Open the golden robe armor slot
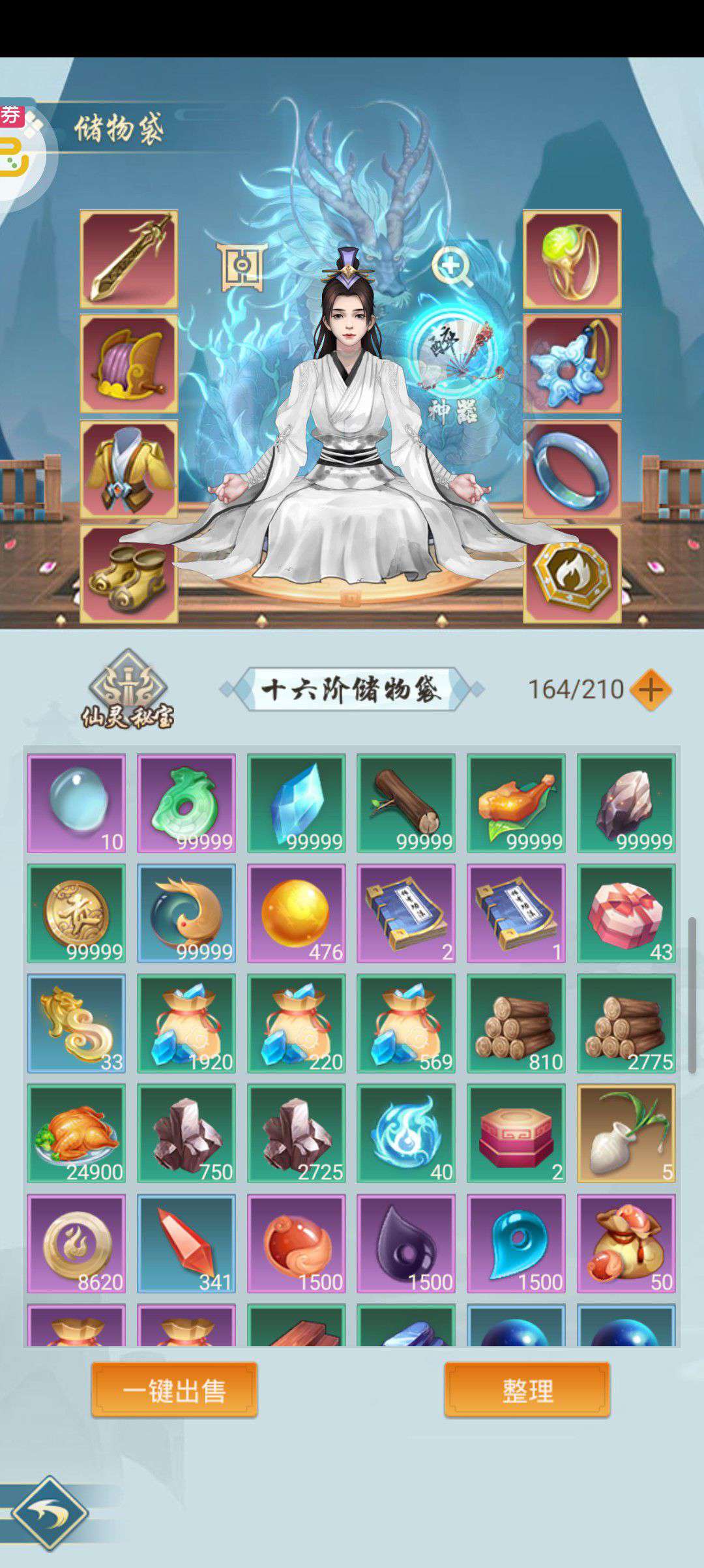The width and height of the screenshot is (704, 1568). [129, 470]
